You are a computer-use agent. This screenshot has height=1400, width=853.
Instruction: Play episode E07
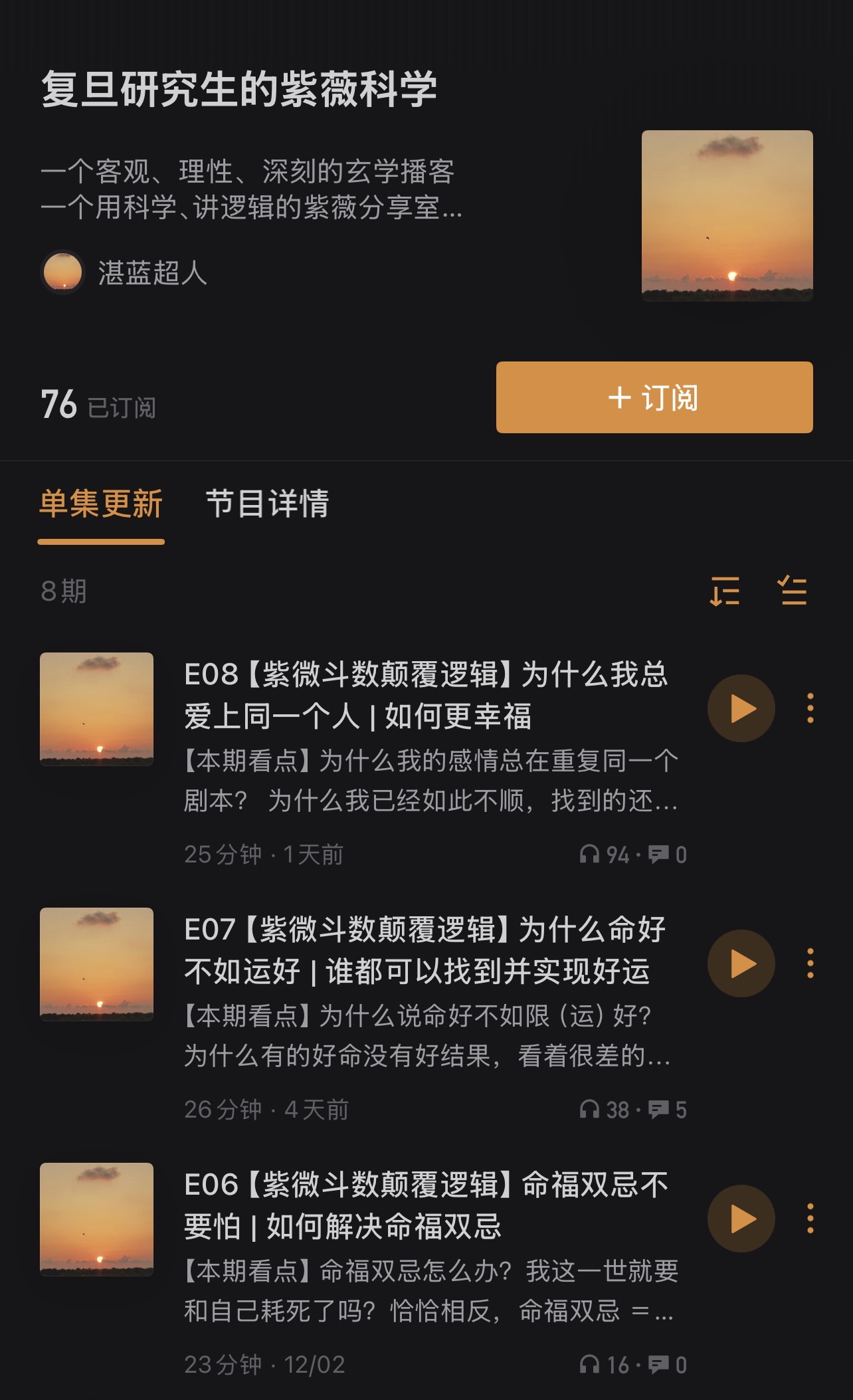(x=741, y=963)
